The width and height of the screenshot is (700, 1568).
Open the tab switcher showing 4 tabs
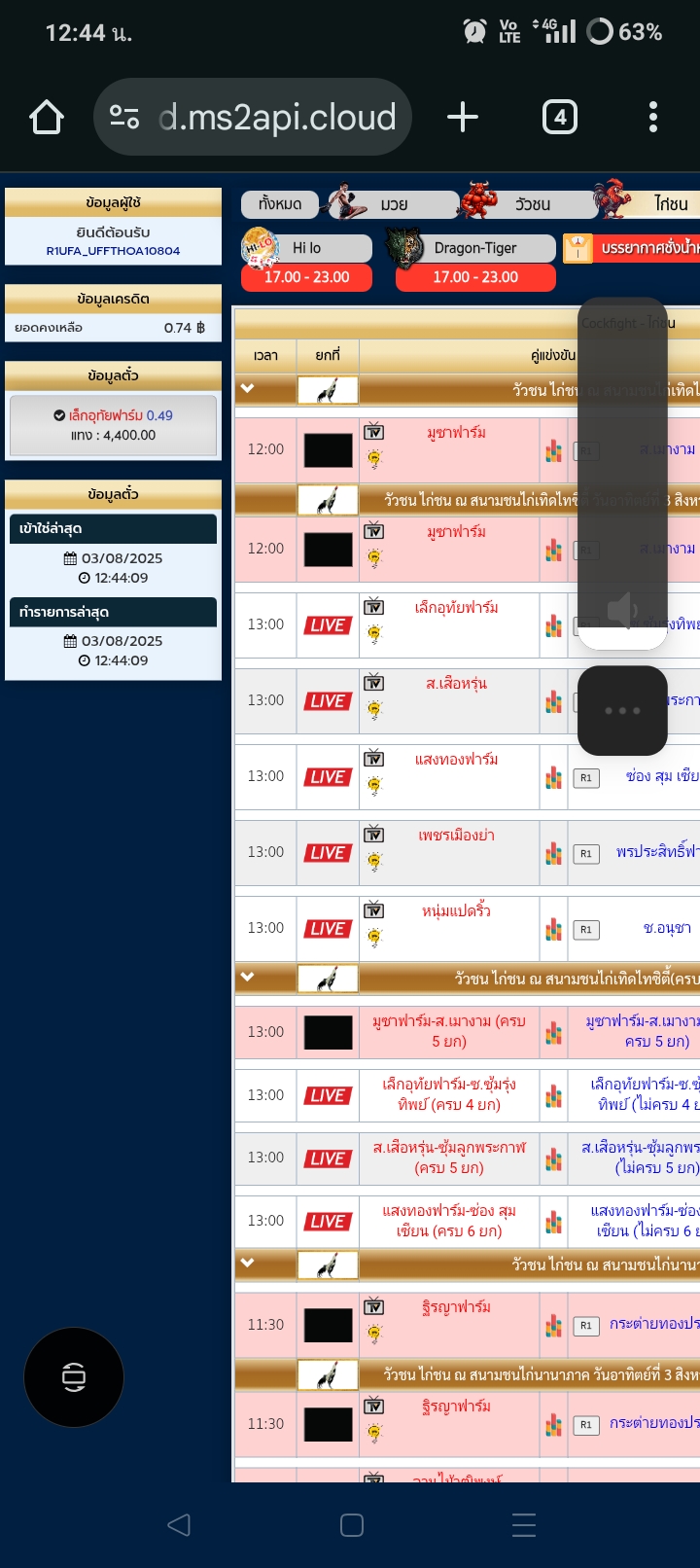tap(559, 118)
